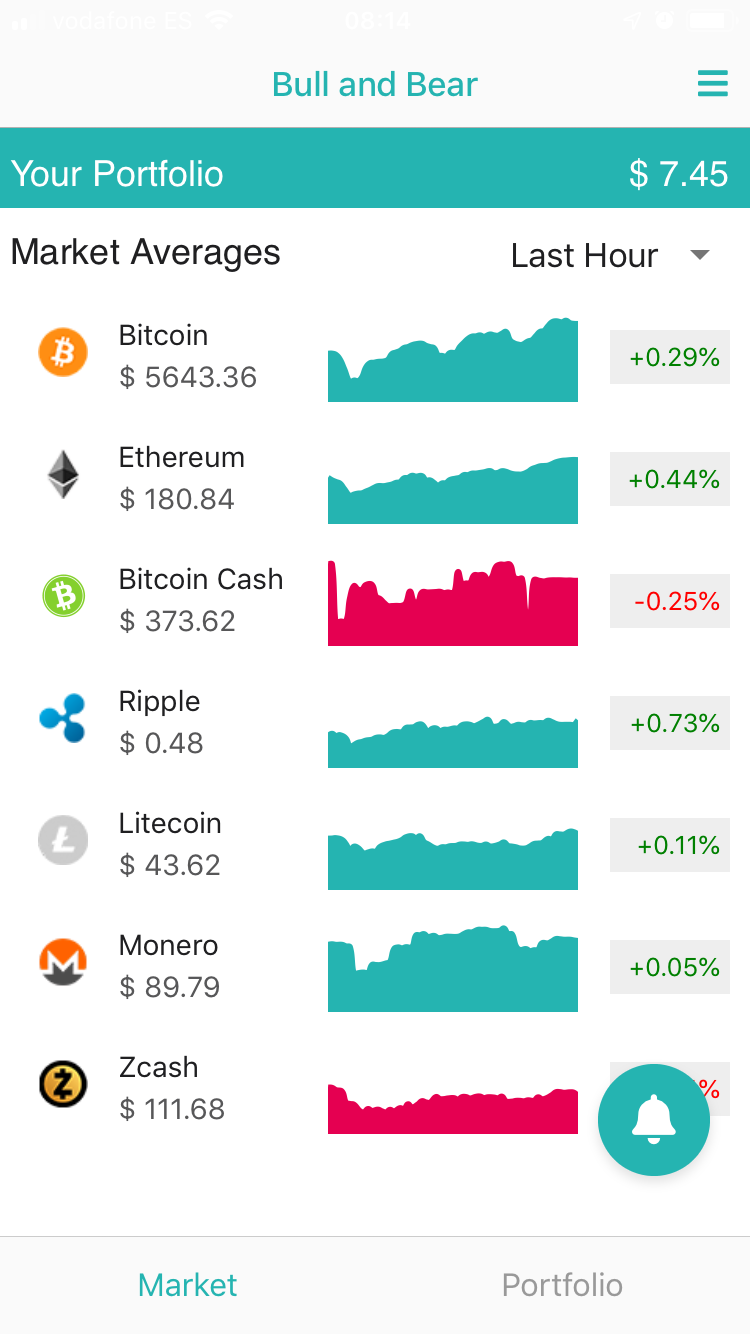Click the Zcash coin icon

tap(62, 1084)
